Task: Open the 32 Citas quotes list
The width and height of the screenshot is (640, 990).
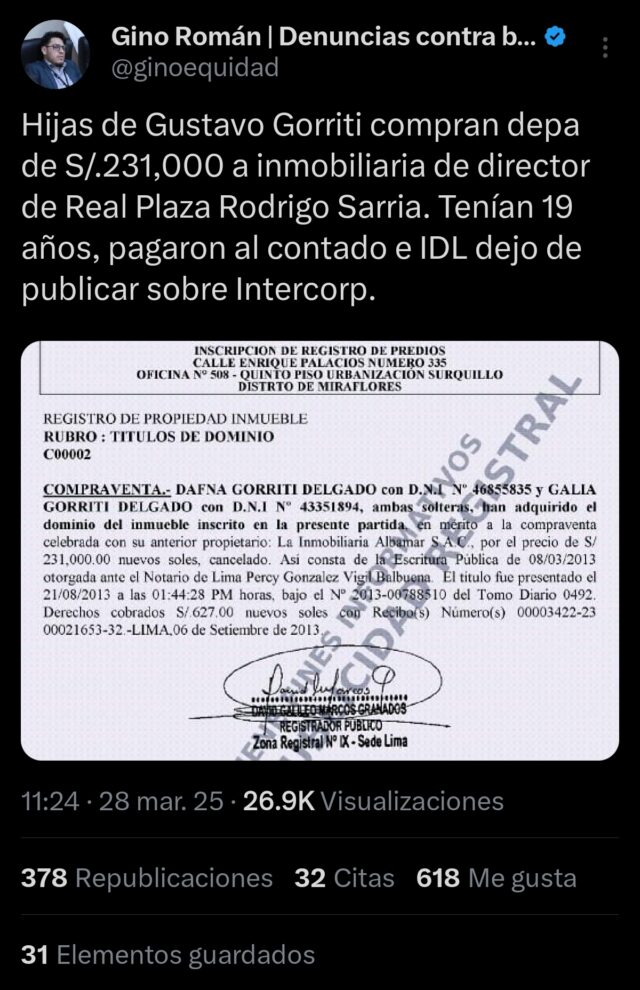Action: click(344, 878)
